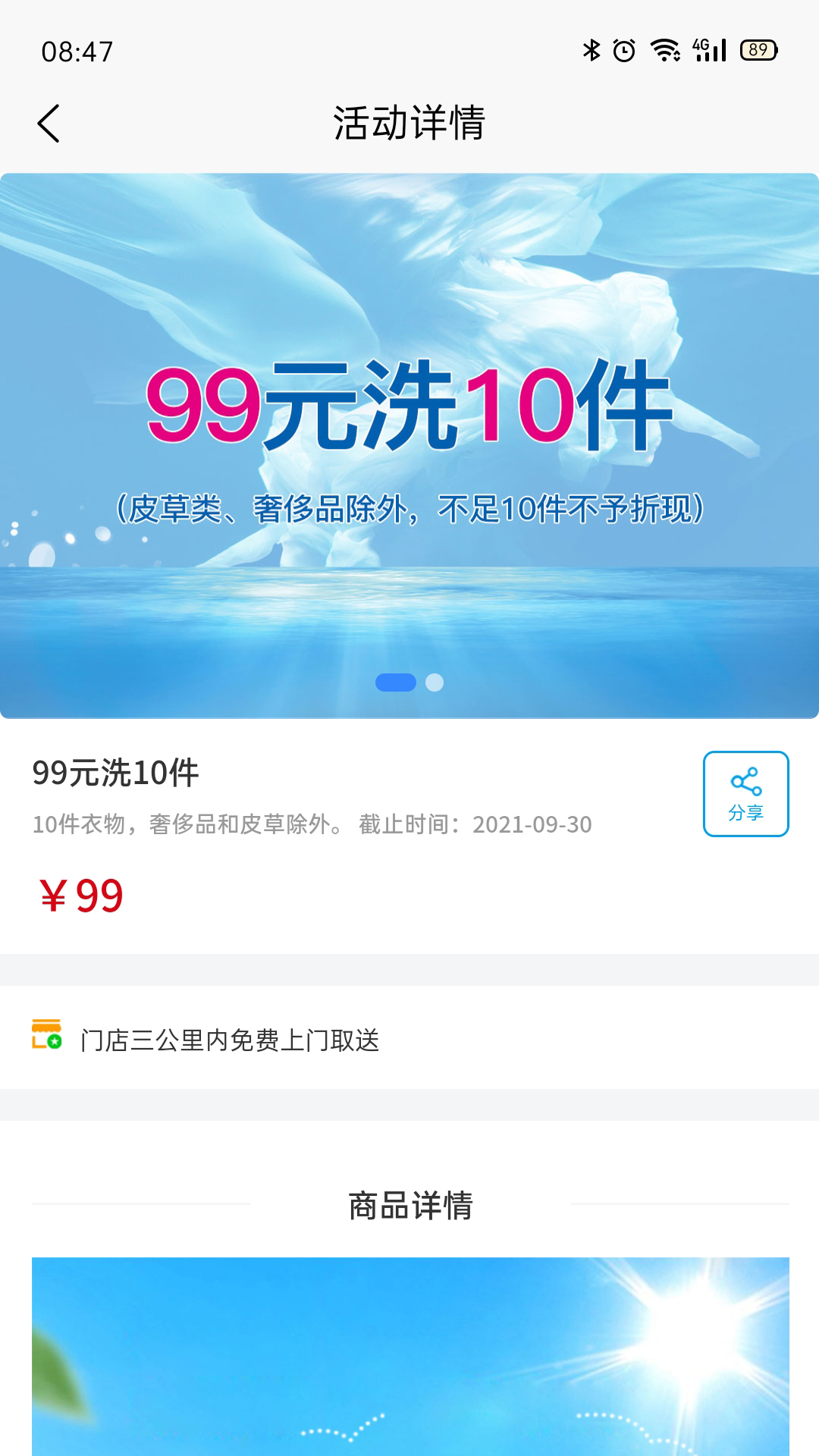
Task: Share this activity via the 分享 button
Action: click(x=745, y=794)
